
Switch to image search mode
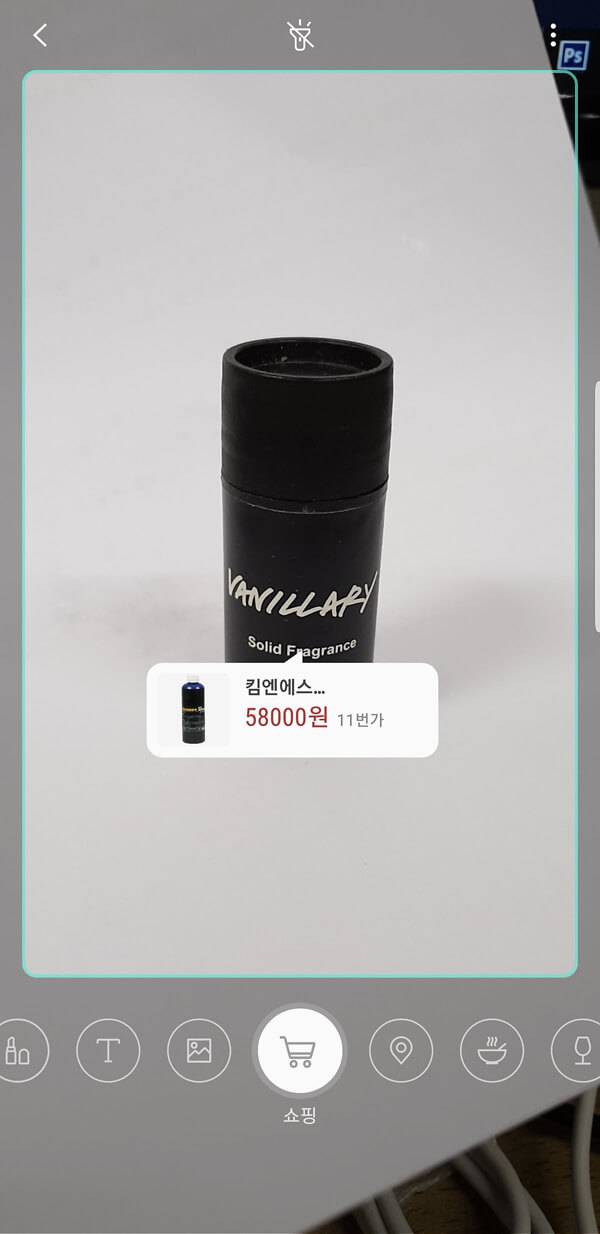[x=199, y=1051]
